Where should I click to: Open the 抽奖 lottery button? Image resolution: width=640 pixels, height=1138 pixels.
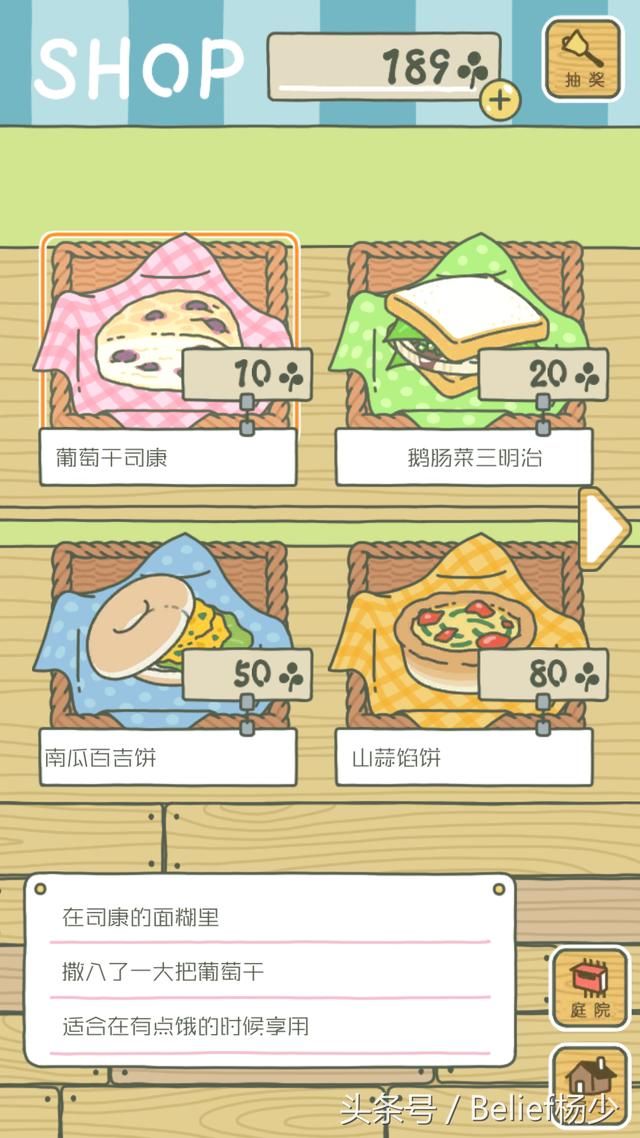582,59
